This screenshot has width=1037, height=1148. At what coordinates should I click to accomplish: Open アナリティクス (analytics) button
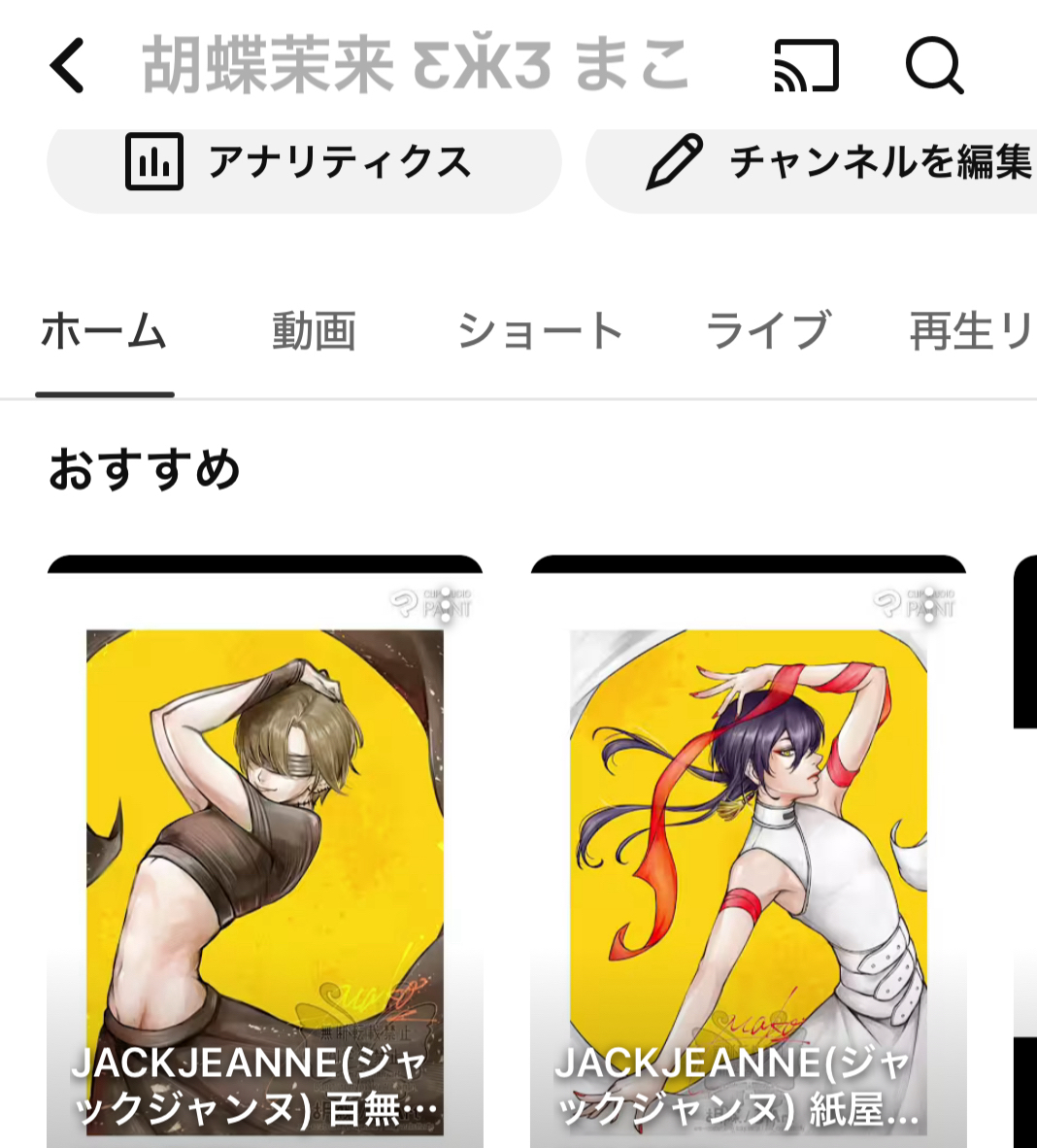tap(303, 161)
